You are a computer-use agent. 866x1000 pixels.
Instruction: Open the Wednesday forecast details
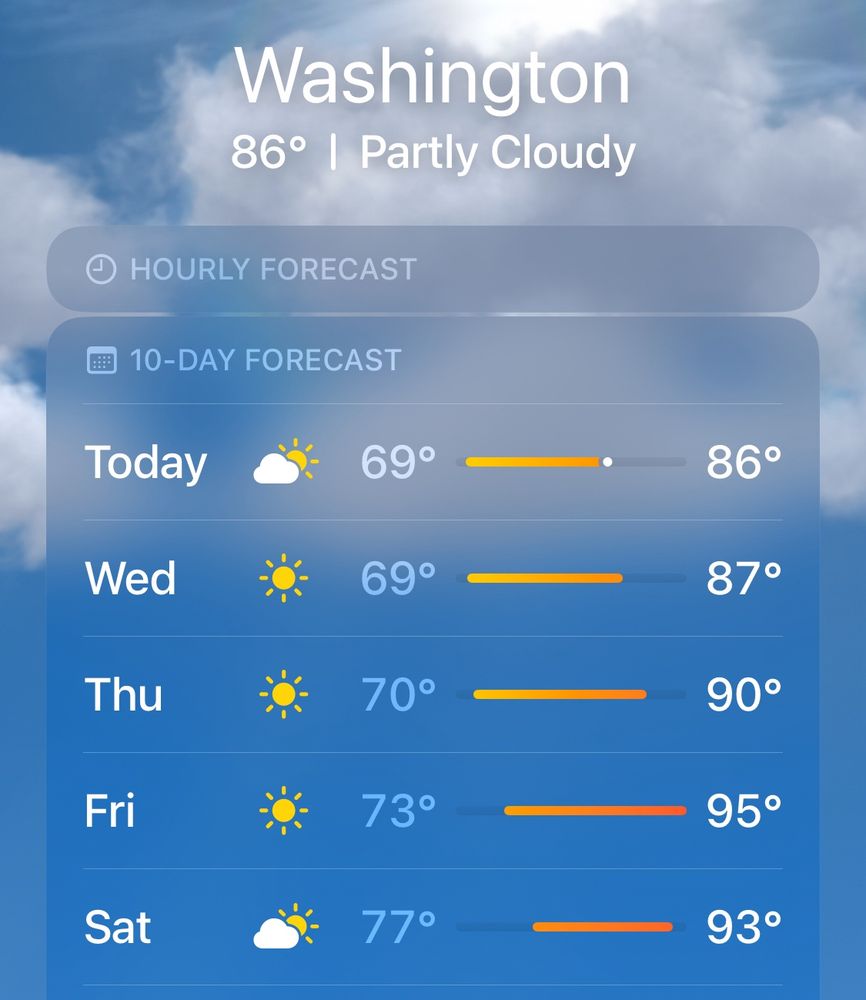432,578
